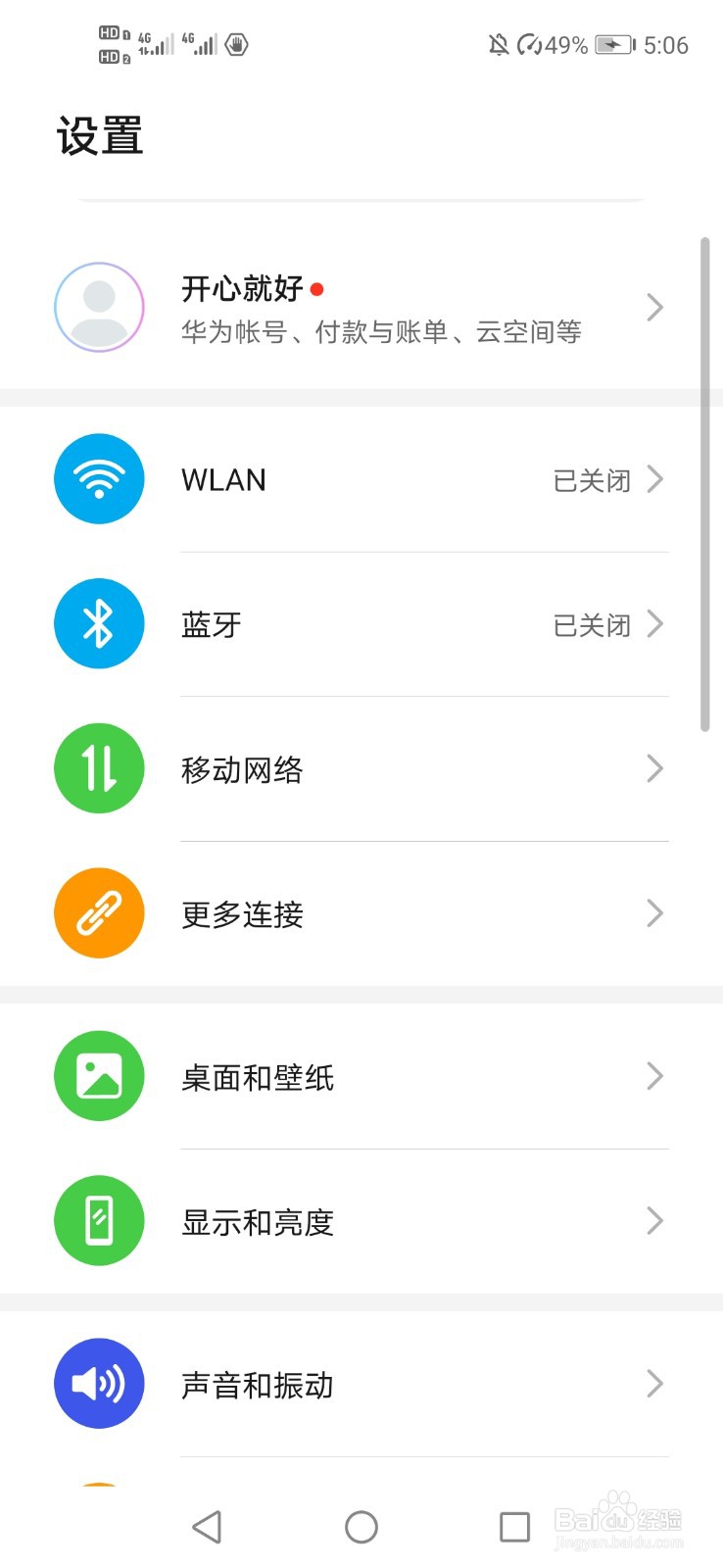
Task: Open the WLAN settings icon
Action: point(98,479)
